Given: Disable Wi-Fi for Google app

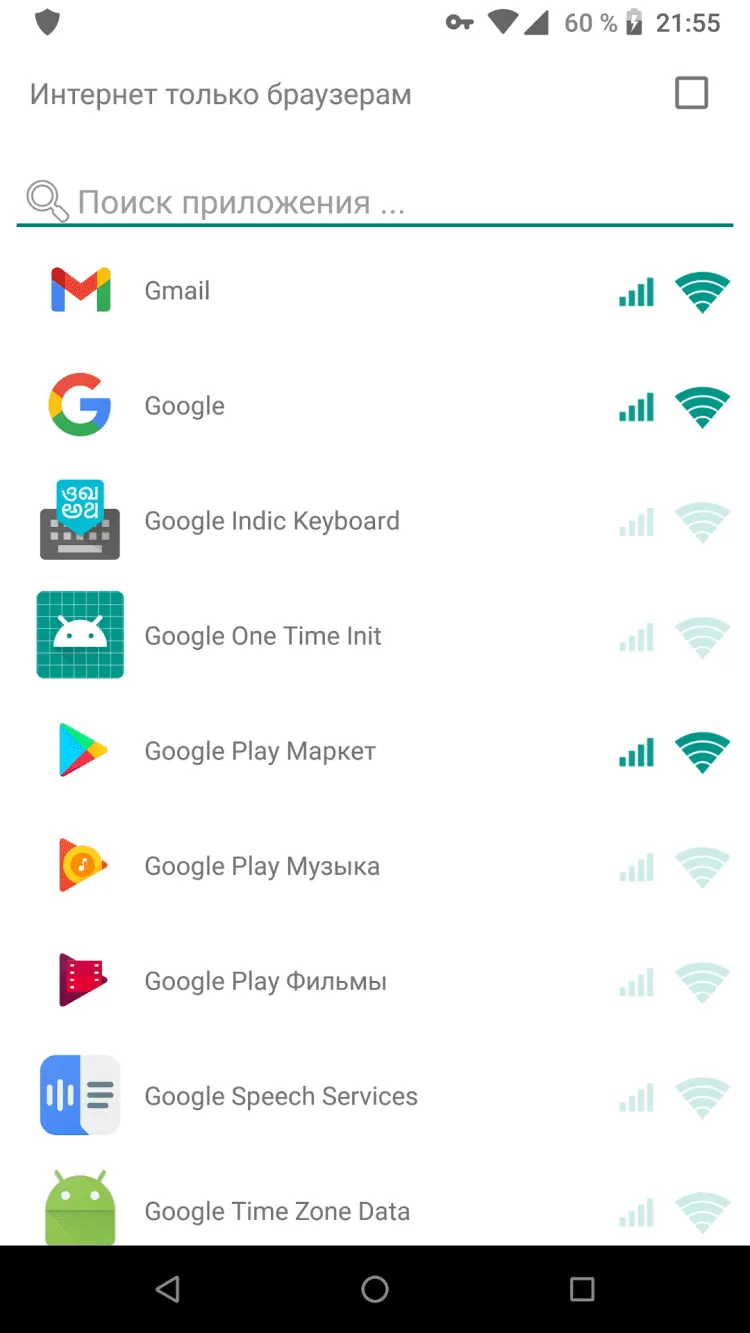Looking at the screenshot, I should tap(702, 407).
